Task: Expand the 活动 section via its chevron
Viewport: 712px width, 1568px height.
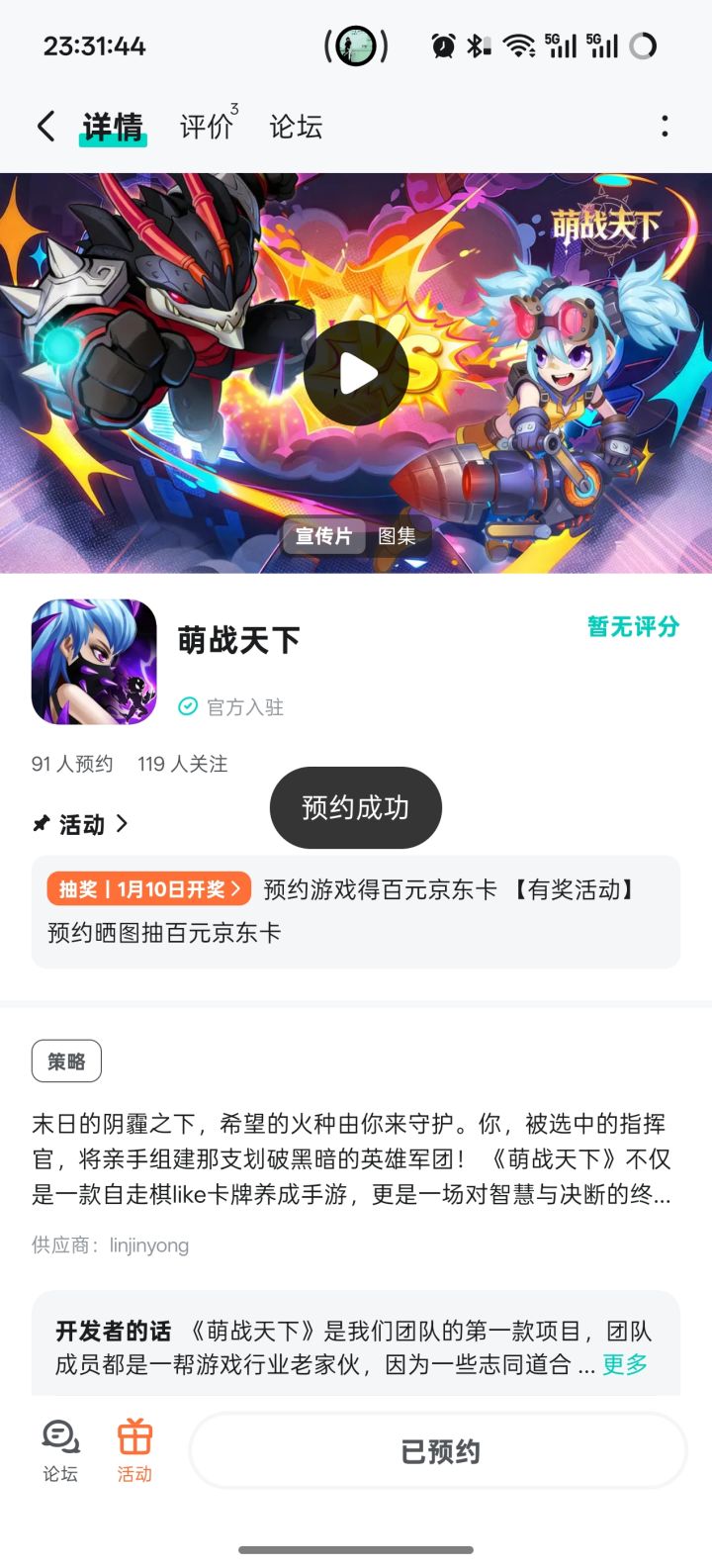Action: tap(121, 823)
